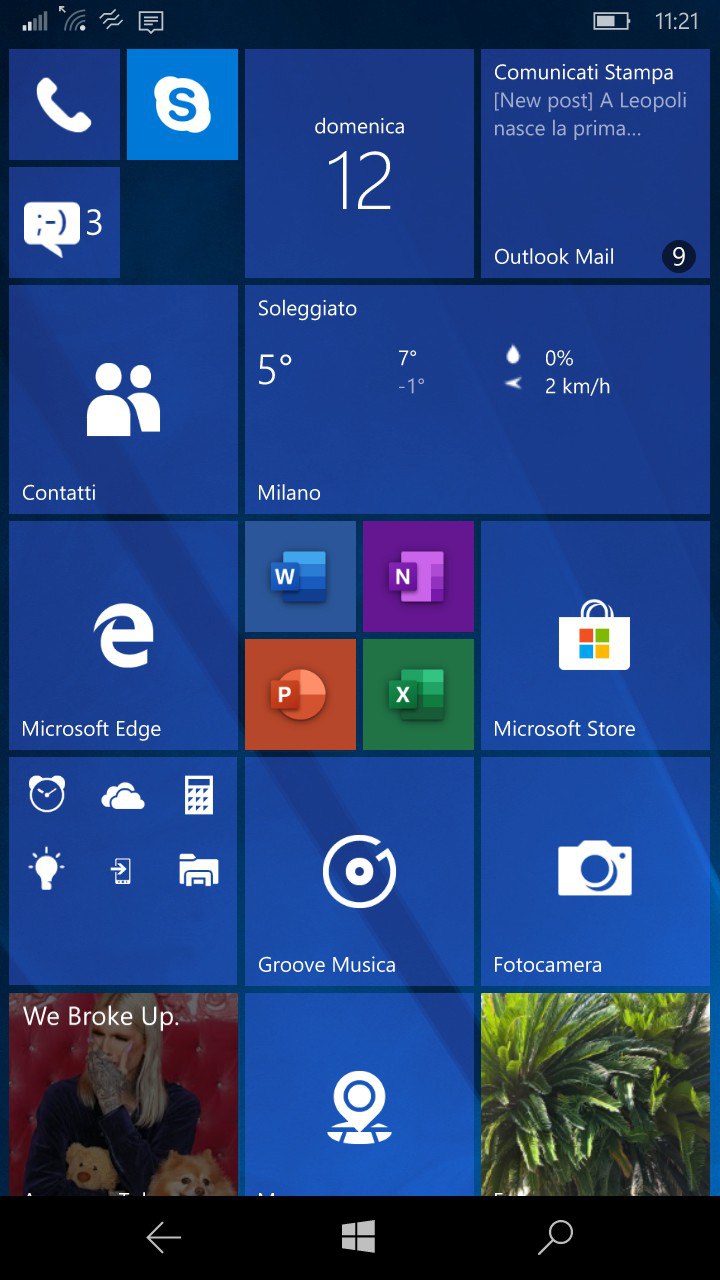Open the Milano weather tile
The height and width of the screenshot is (1280, 720).
[x=477, y=400]
